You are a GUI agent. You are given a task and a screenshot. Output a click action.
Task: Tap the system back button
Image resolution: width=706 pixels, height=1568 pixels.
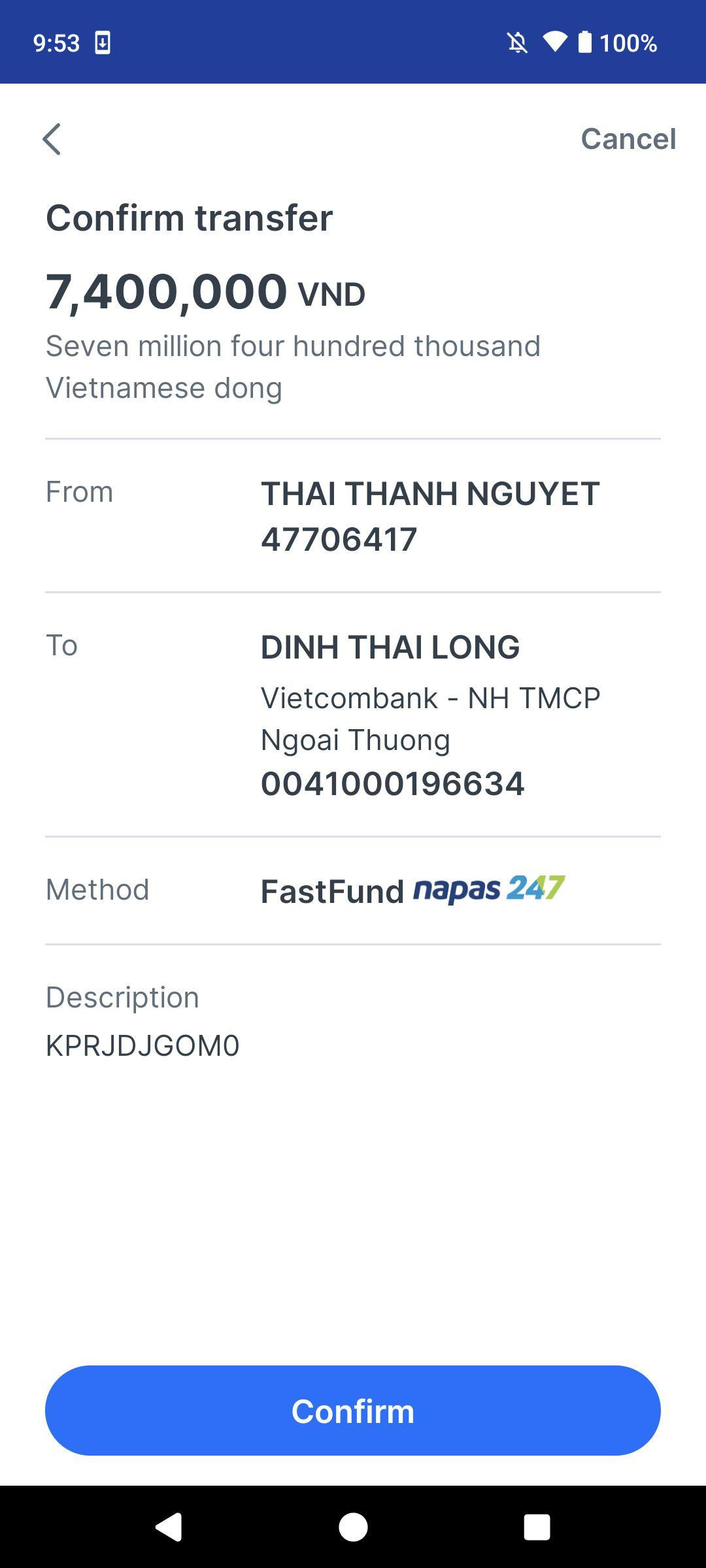(169, 1527)
